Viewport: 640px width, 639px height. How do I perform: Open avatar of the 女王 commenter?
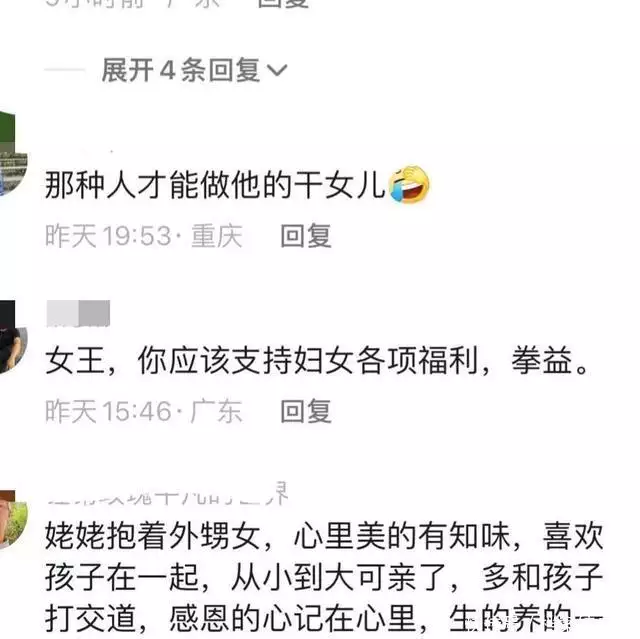click(10, 340)
